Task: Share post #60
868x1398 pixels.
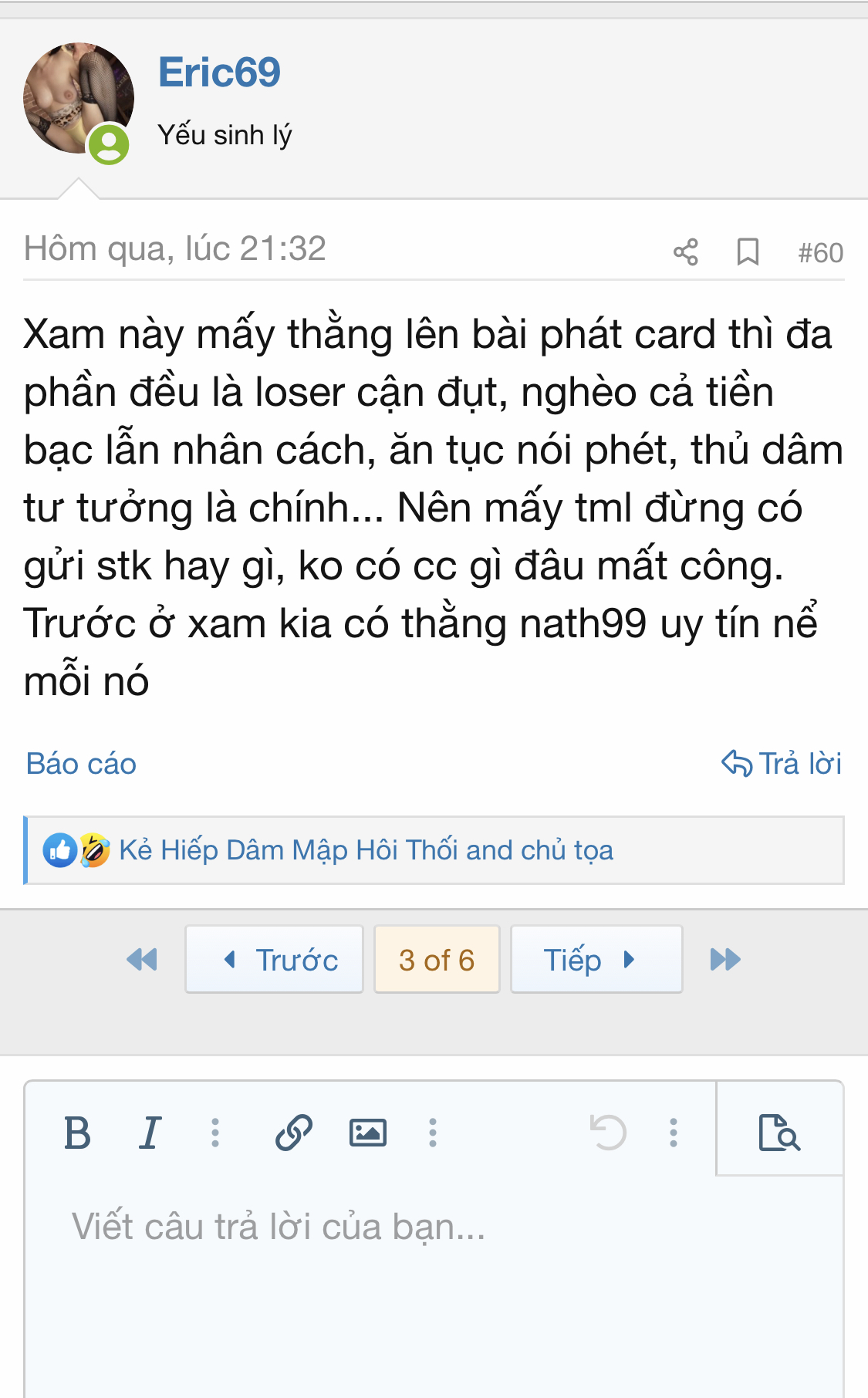Action: (x=685, y=252)
